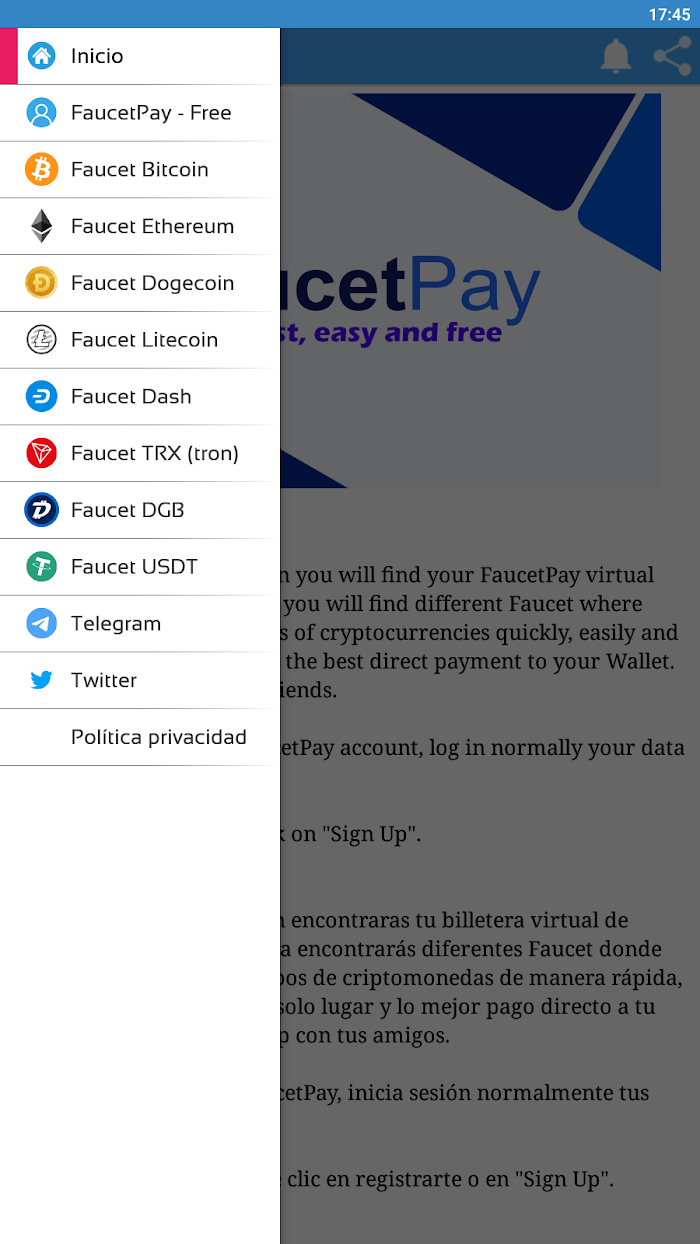Go to Faucet Ethereum
The image size is (700, 1244).
tap(140, 227)
